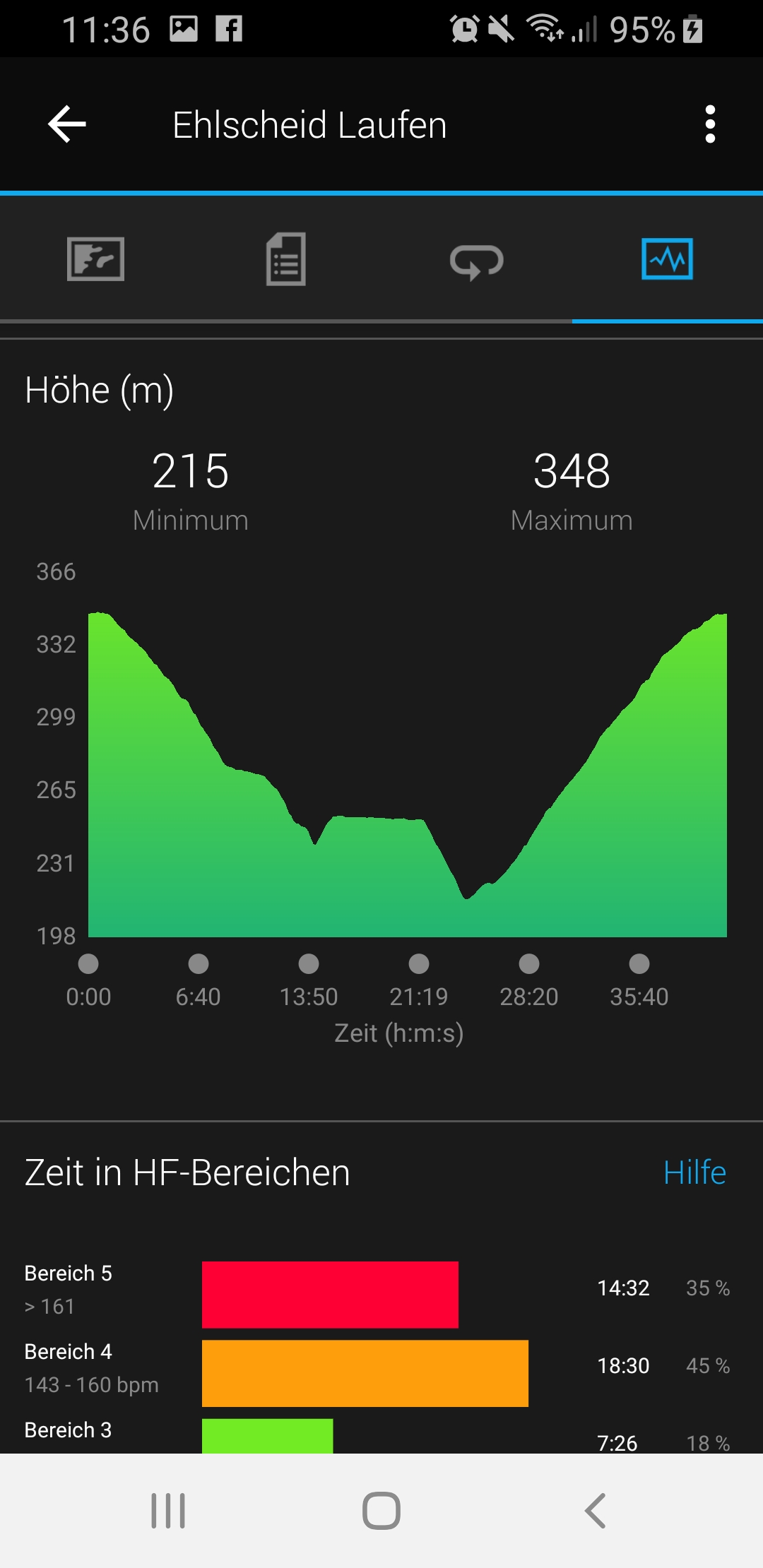
Task: Tap the system home button
Action: pyautogui.click(x=381, y=1511)
